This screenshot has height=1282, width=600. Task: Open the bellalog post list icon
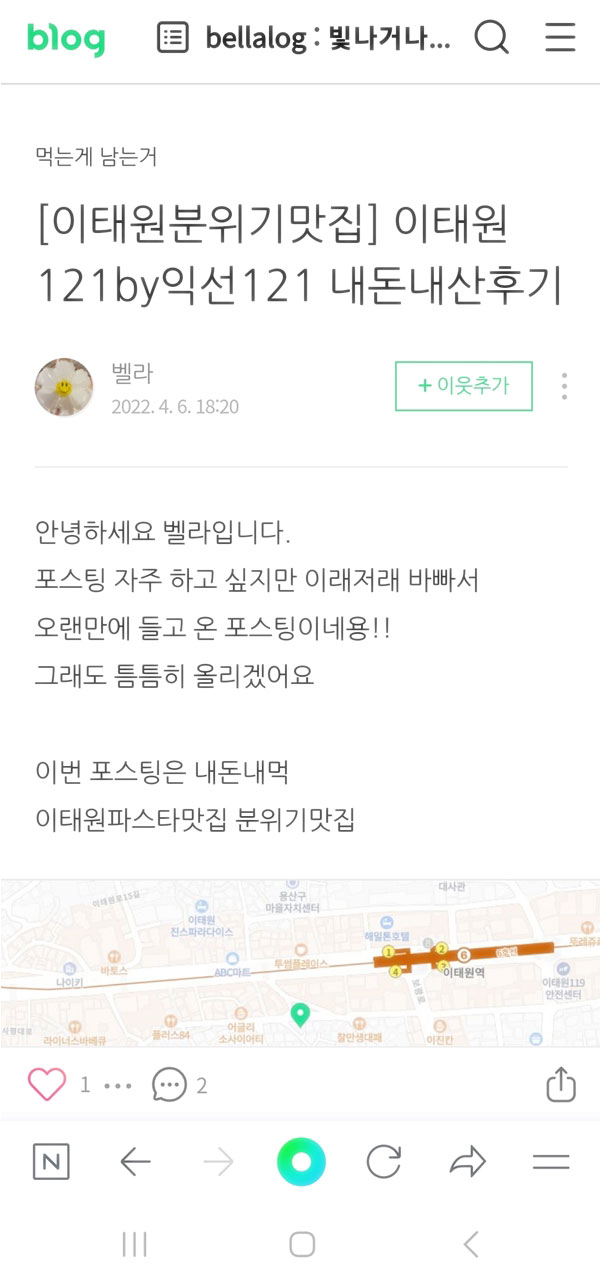[x=173, y=39]
